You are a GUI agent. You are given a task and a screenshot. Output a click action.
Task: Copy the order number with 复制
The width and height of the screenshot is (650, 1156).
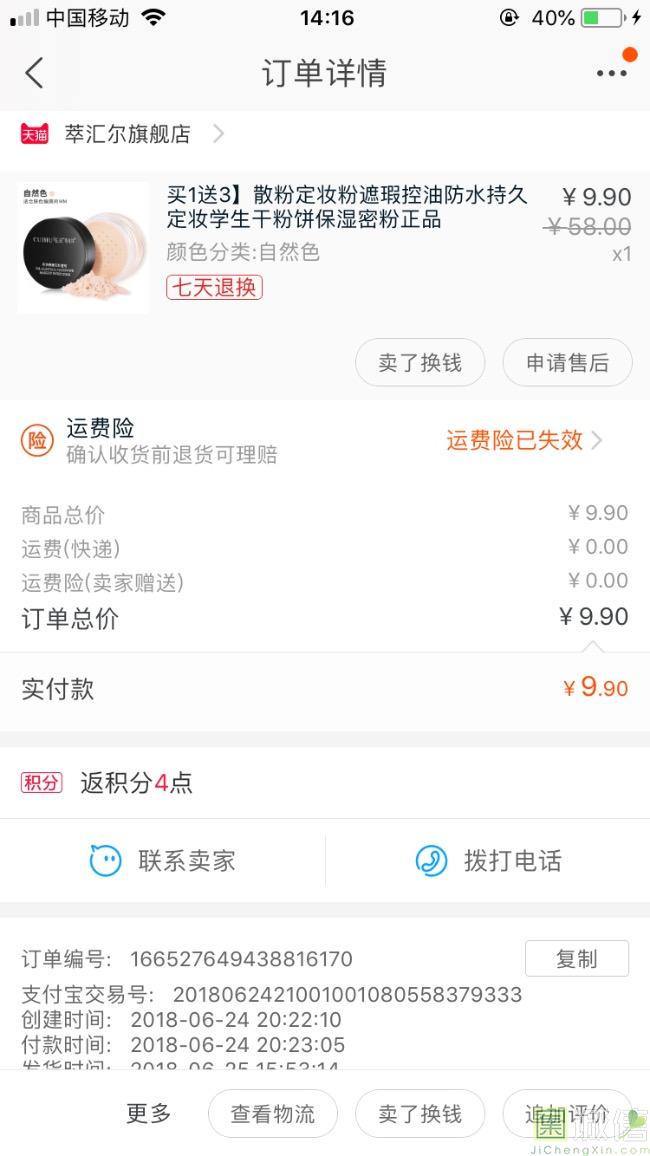tap(576, 958)
